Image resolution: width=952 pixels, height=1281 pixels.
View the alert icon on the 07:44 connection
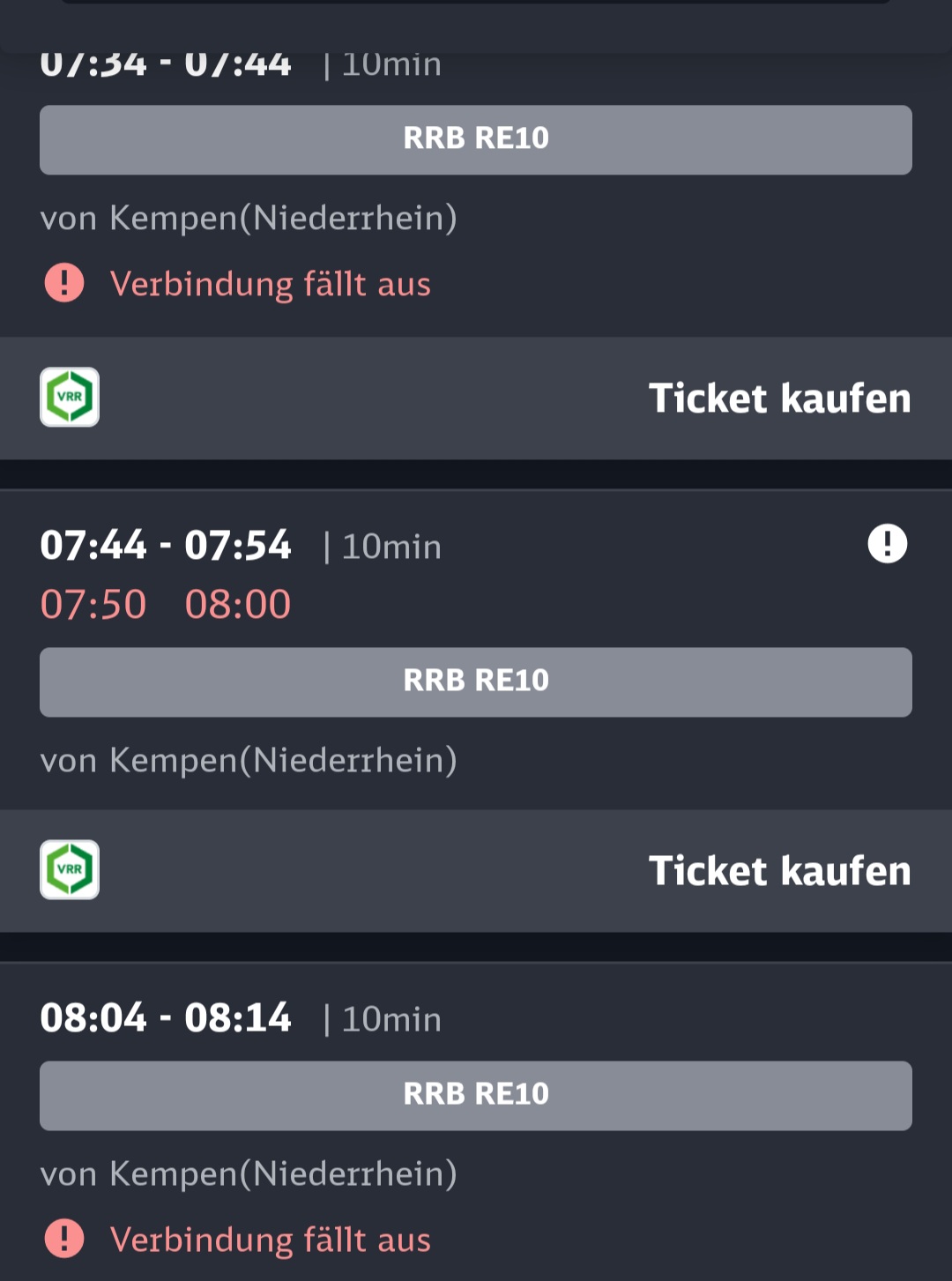point(887,544)
